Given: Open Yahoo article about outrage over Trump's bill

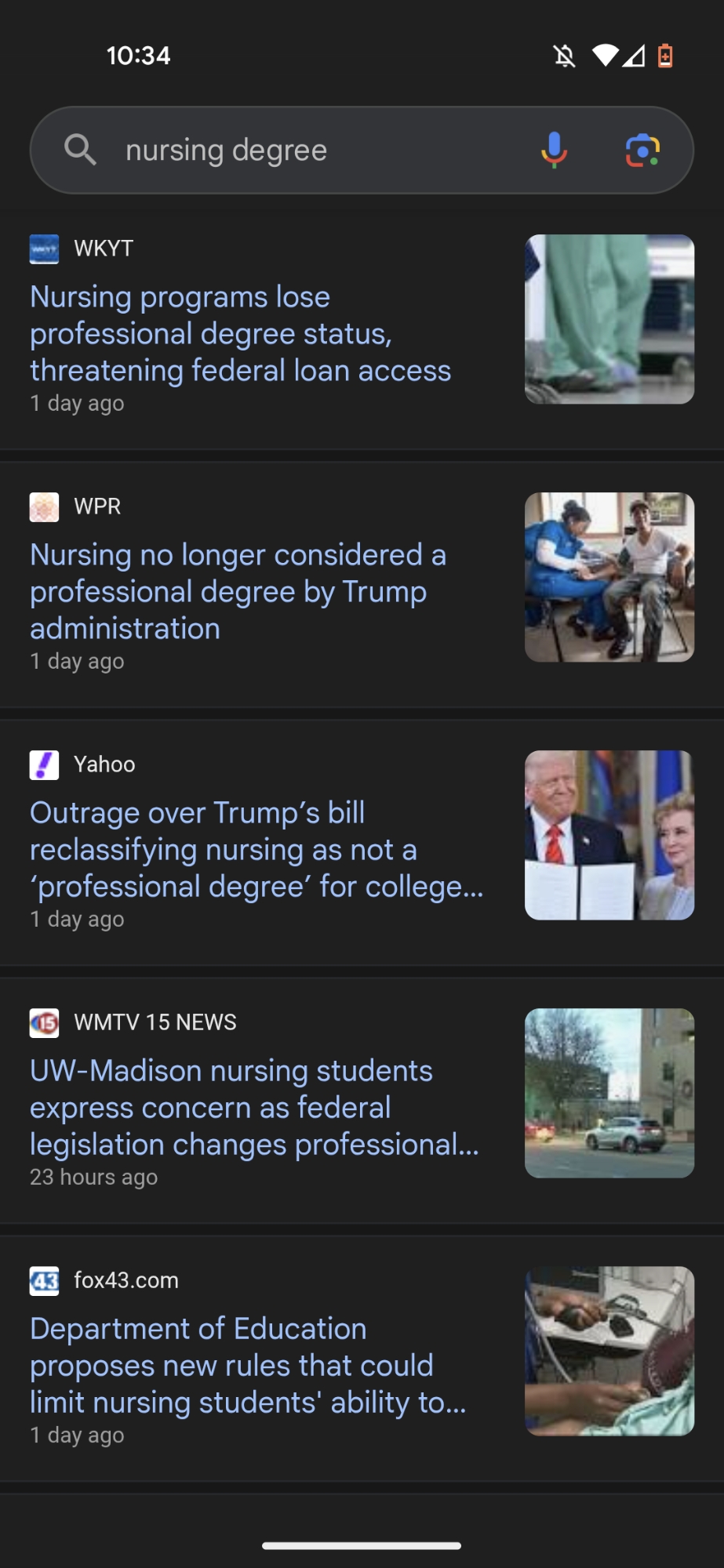Looking at the screenshot, I should (x=256, y=850).
